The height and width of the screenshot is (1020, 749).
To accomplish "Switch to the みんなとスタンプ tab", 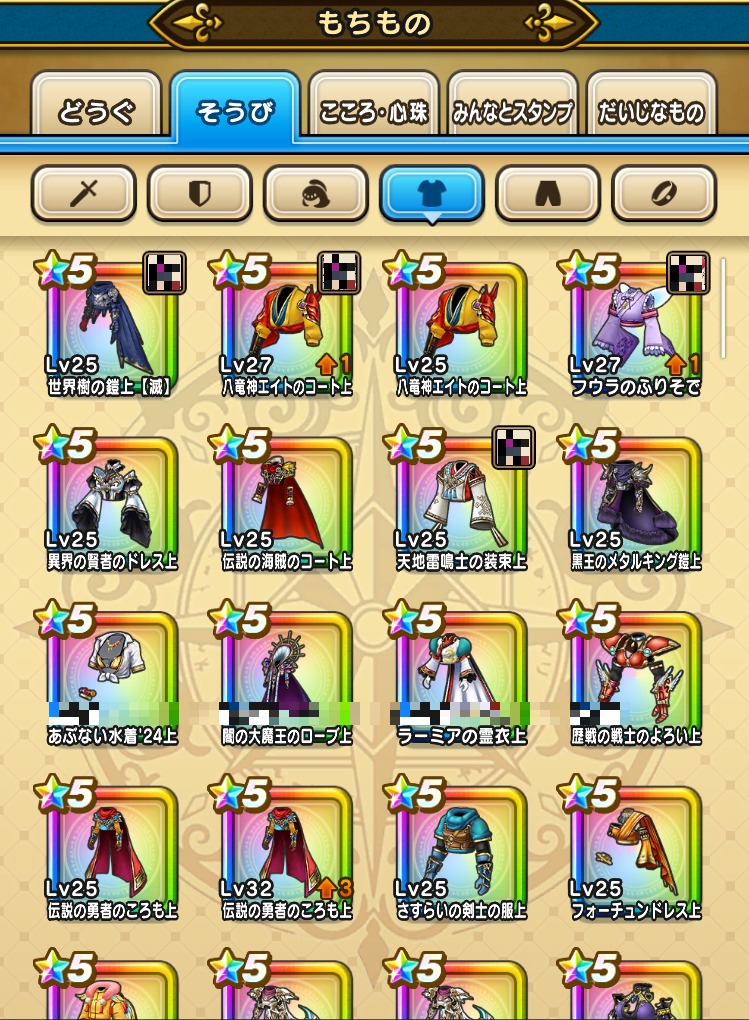I will tap(511, 111).
